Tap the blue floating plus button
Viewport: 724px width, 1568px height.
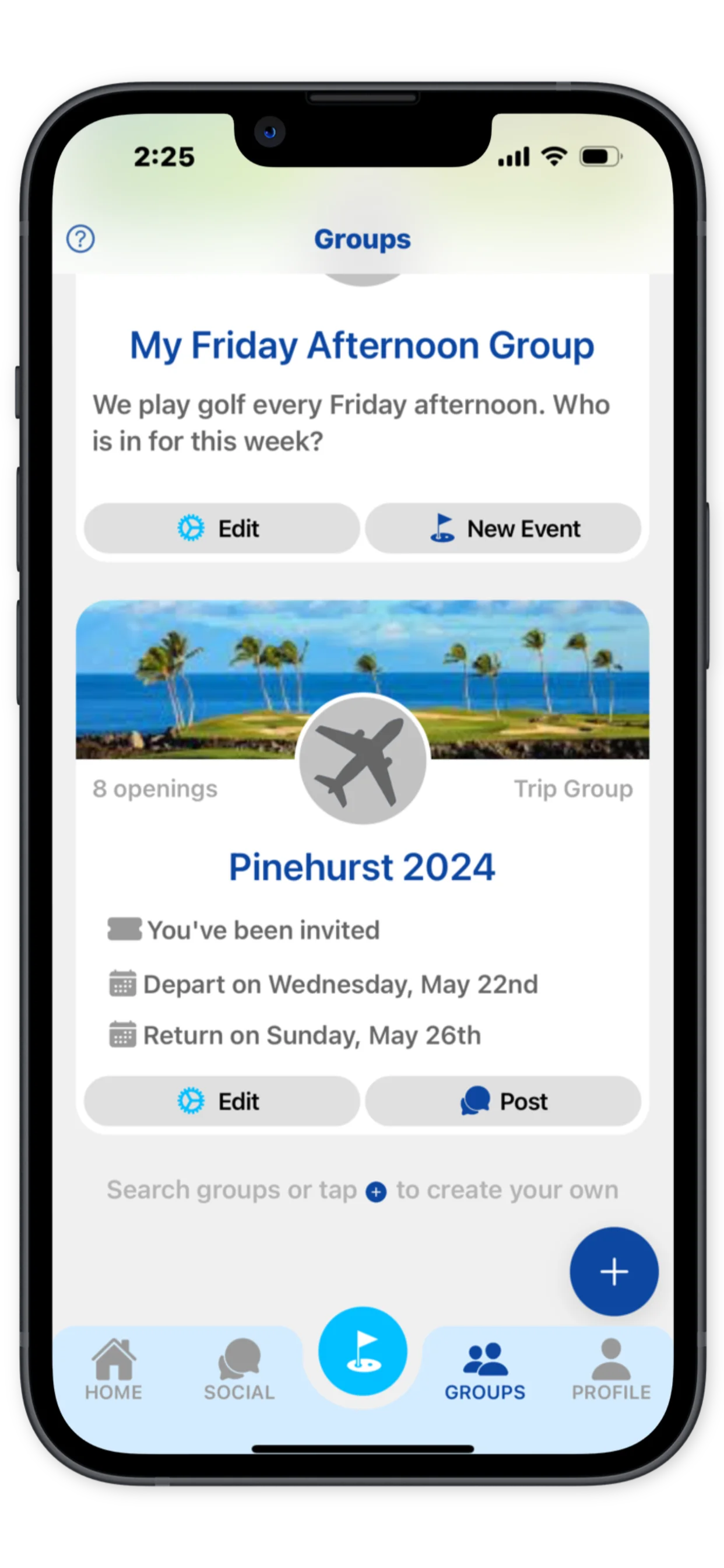pyautogui.click(x=613, y=1271)
